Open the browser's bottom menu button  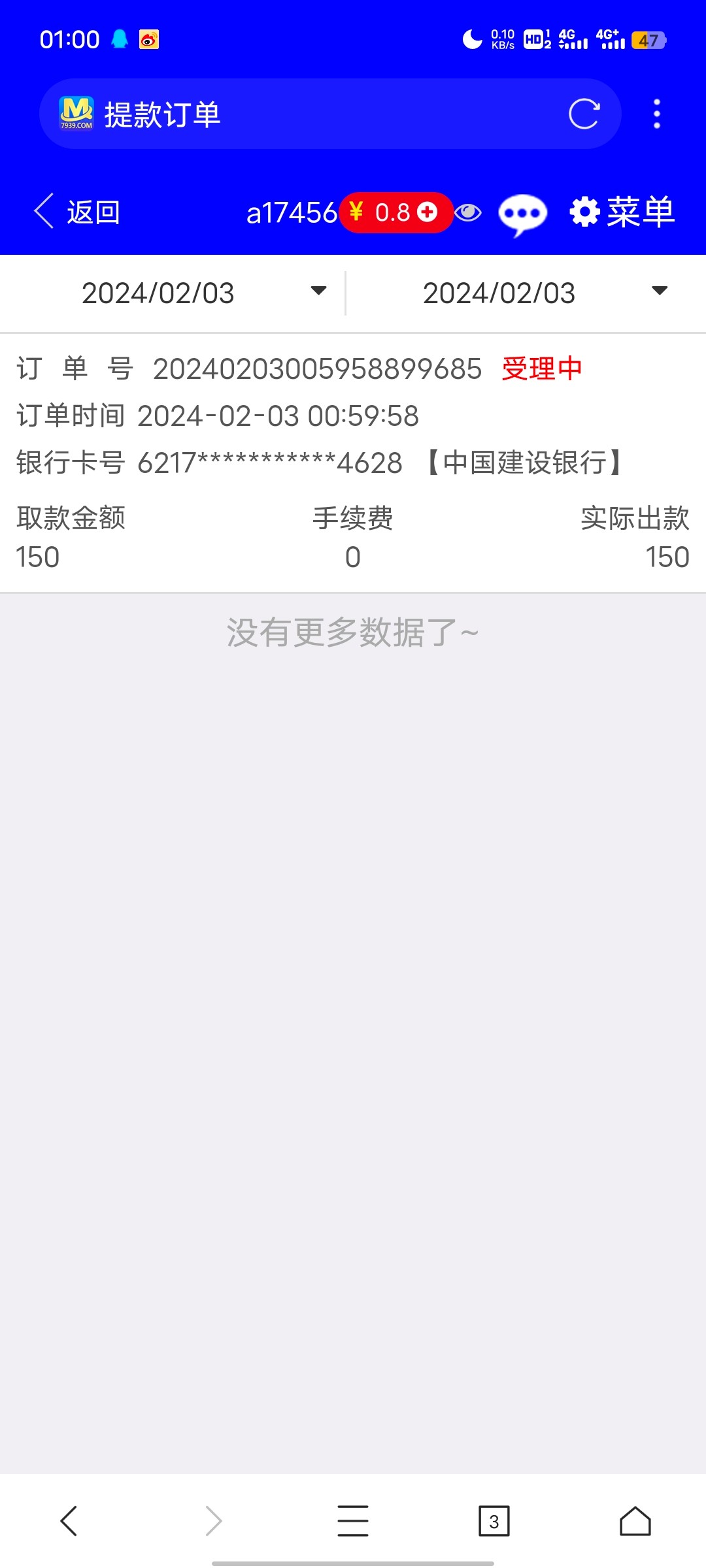point(353,1520)
